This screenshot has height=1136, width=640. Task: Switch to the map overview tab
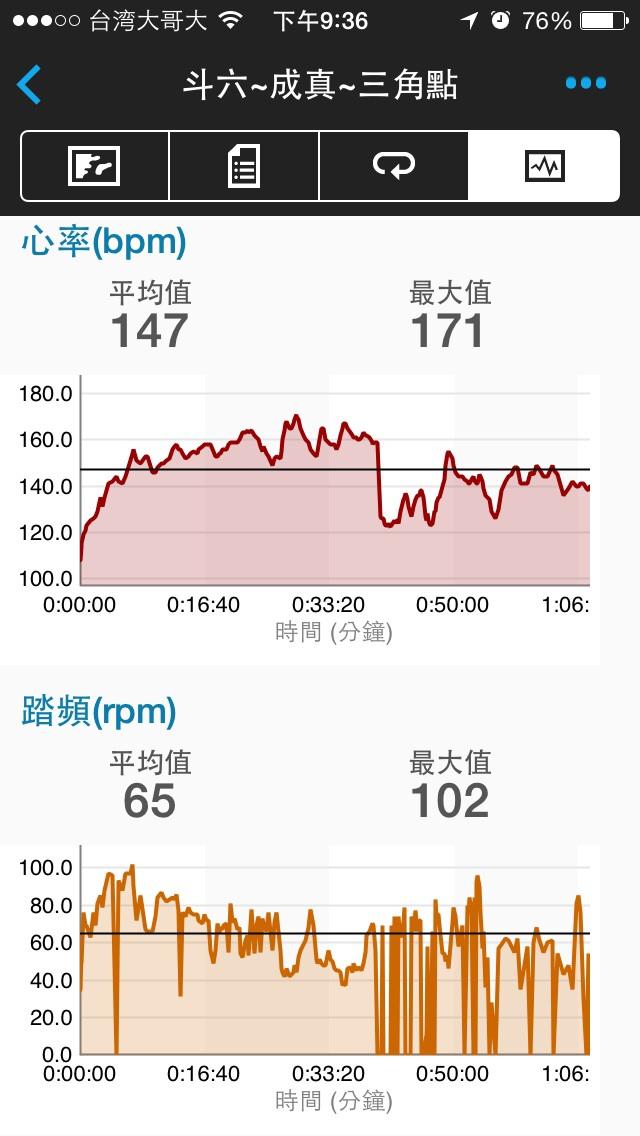click(x=95, y=166)
